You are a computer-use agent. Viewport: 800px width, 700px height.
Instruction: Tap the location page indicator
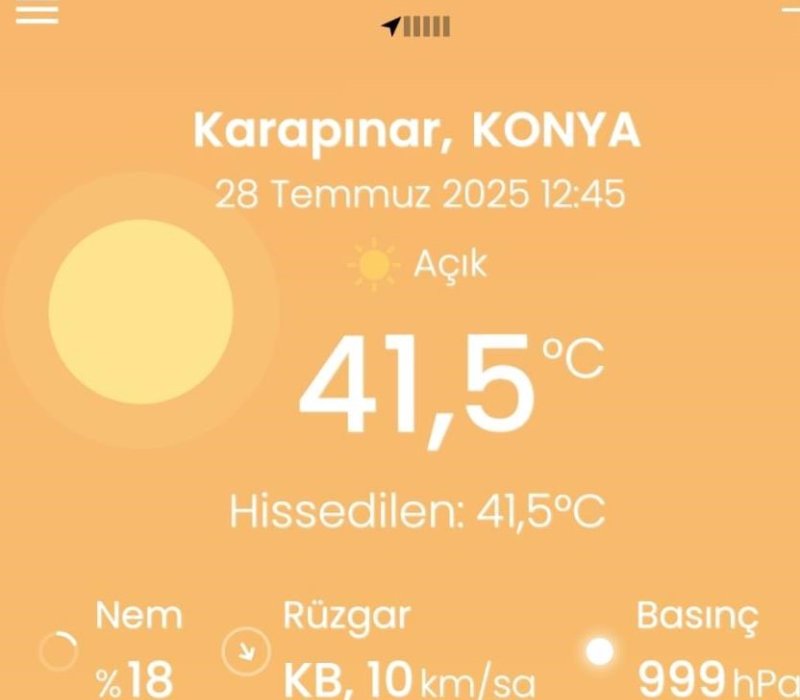pos(416,27)
